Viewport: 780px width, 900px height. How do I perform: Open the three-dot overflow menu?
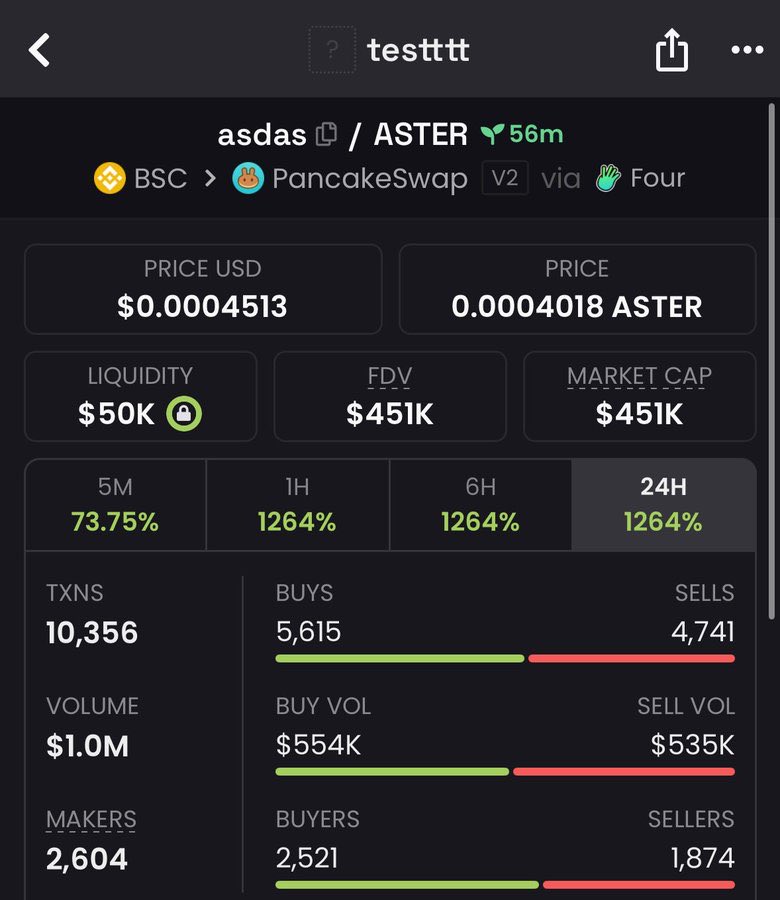pyautogui.click(x=747, y=50)
